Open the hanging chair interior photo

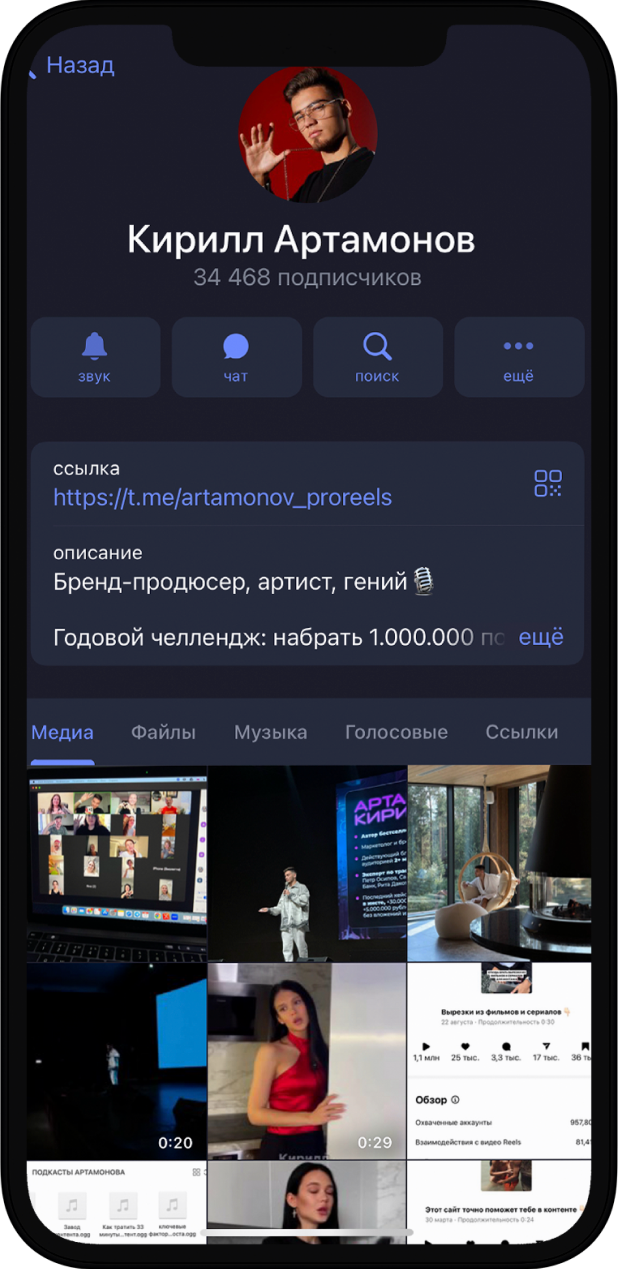[x=499, y=862]
